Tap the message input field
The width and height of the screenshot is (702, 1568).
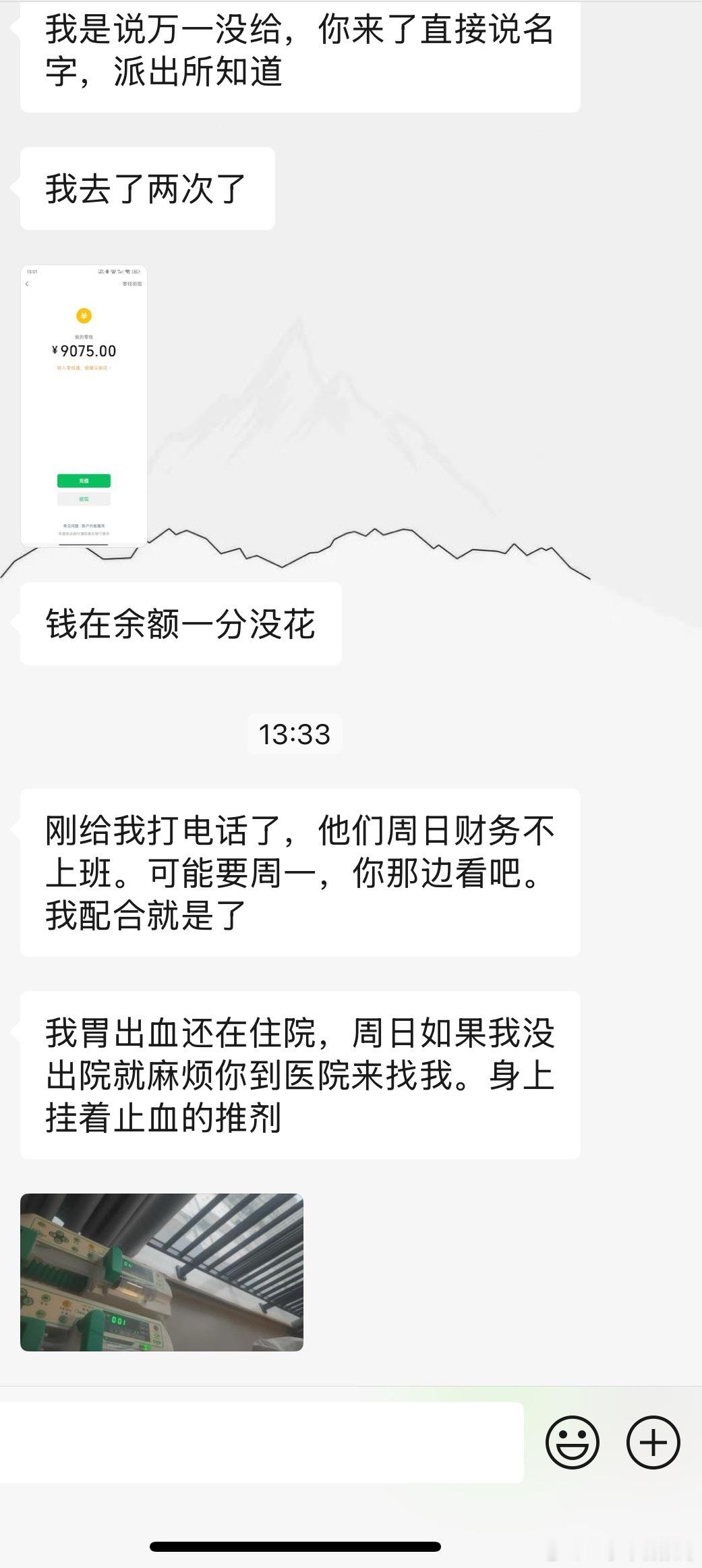(262, 1442)
